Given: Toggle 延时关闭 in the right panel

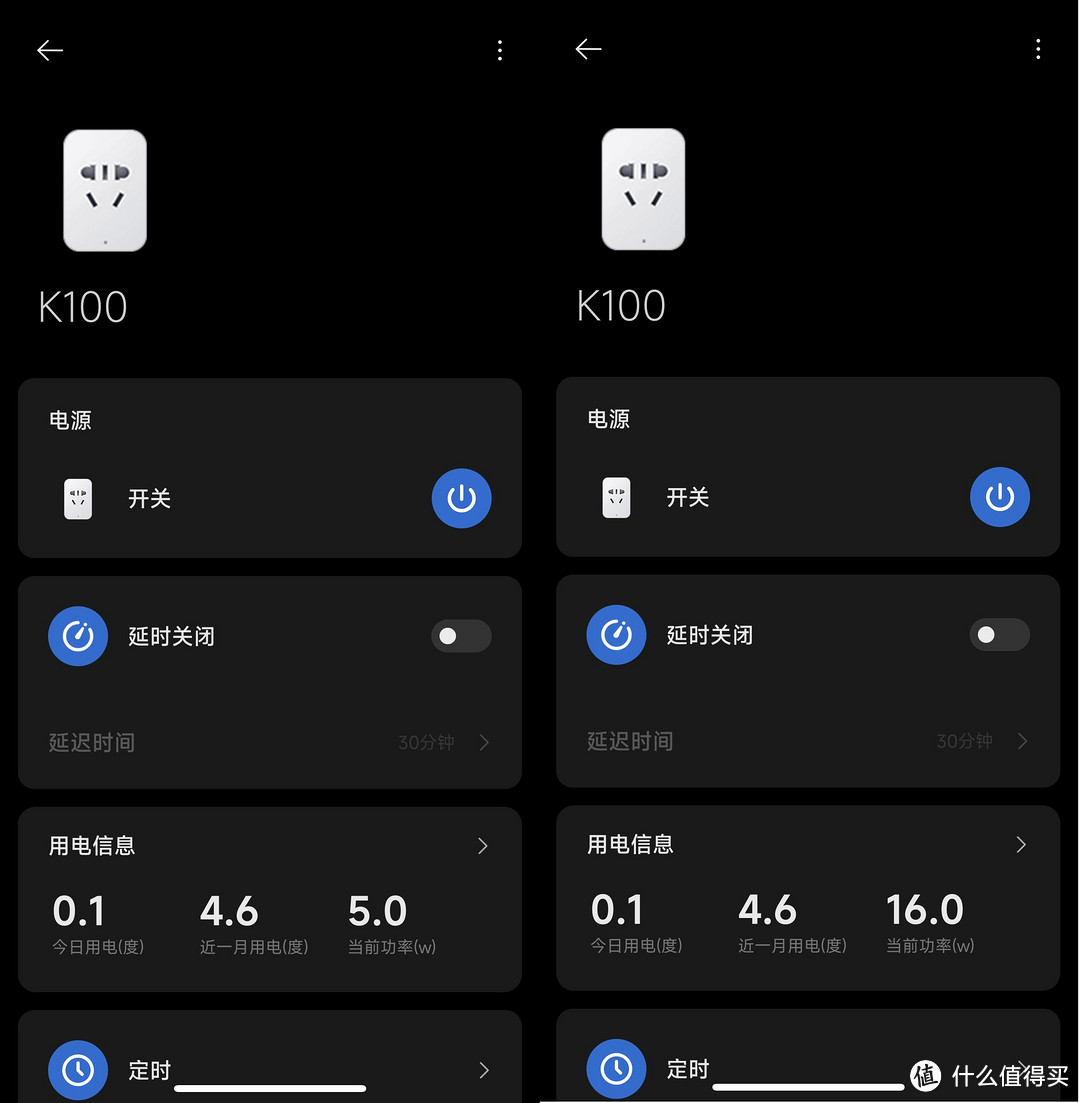Looking at the screenshot, I should [x=1000, y=635].
